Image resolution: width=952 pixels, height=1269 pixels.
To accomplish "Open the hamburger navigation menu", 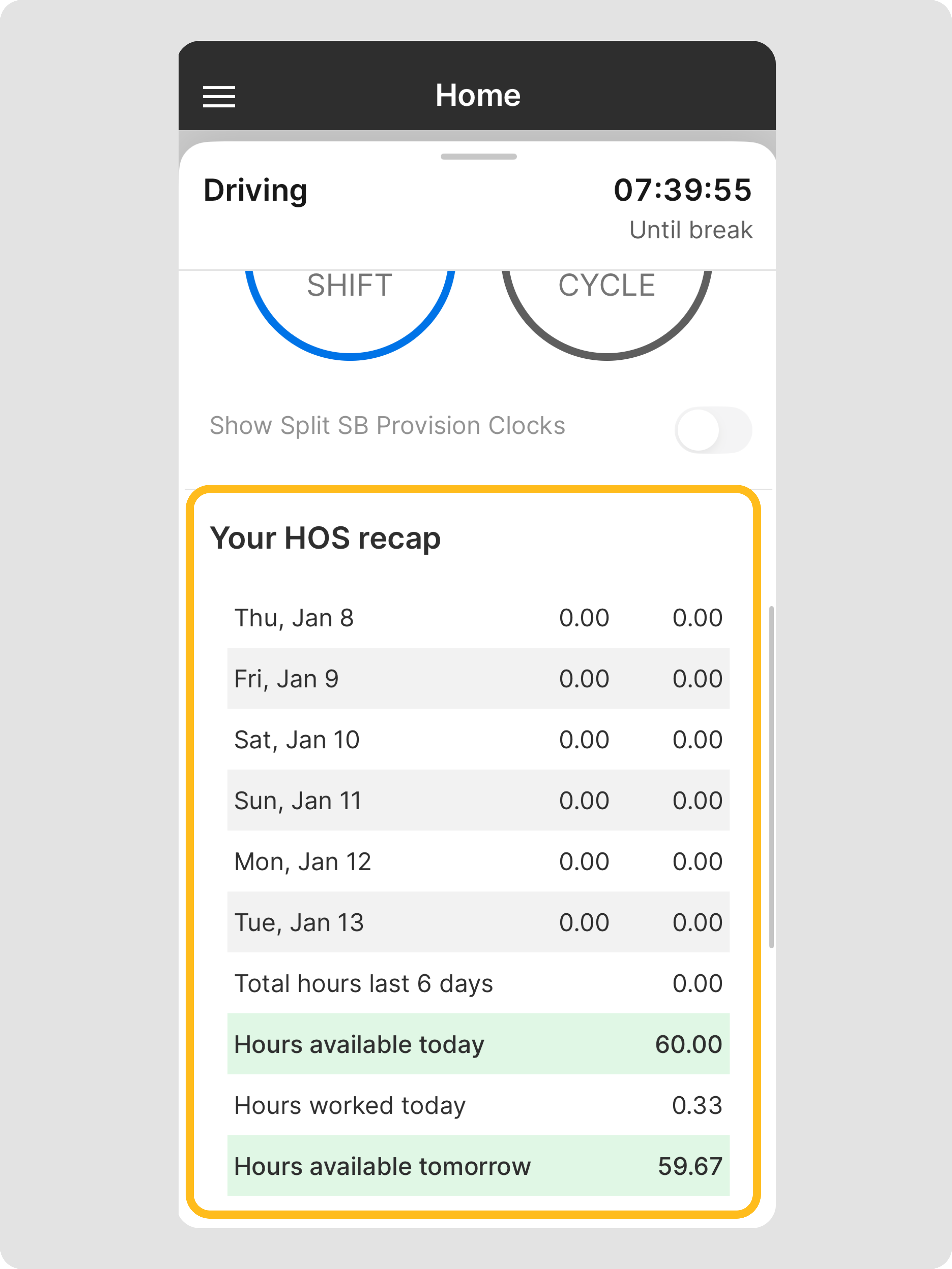I will pyautogui.click(x=219, y=96).
